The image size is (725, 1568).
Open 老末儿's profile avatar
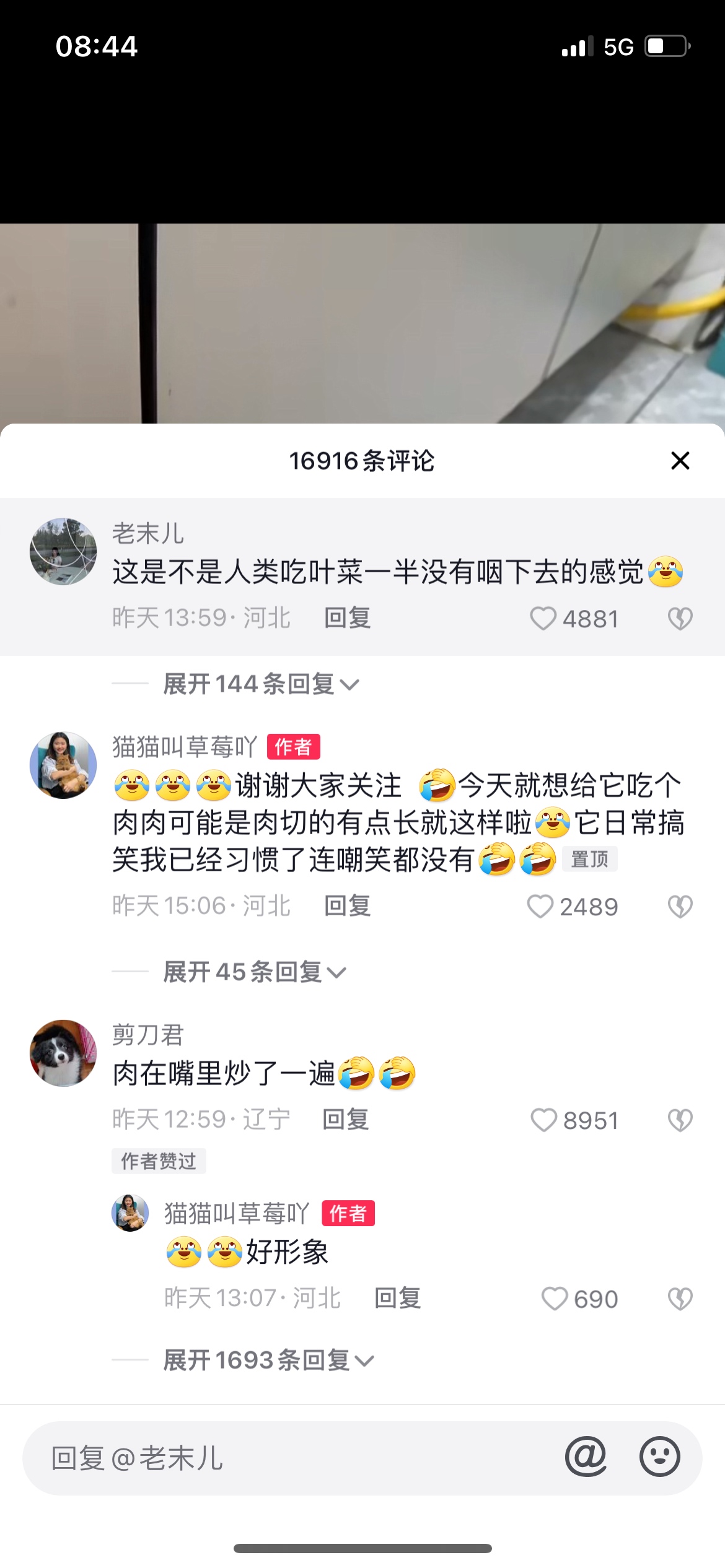point(63,552)
